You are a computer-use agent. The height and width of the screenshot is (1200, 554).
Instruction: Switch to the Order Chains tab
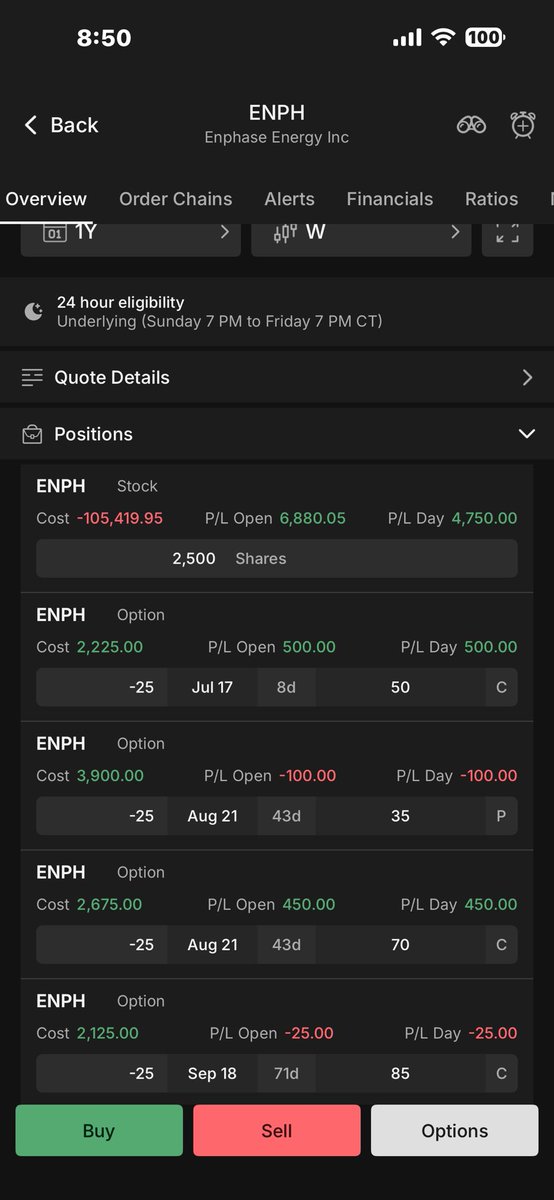(x=175, y=199)
